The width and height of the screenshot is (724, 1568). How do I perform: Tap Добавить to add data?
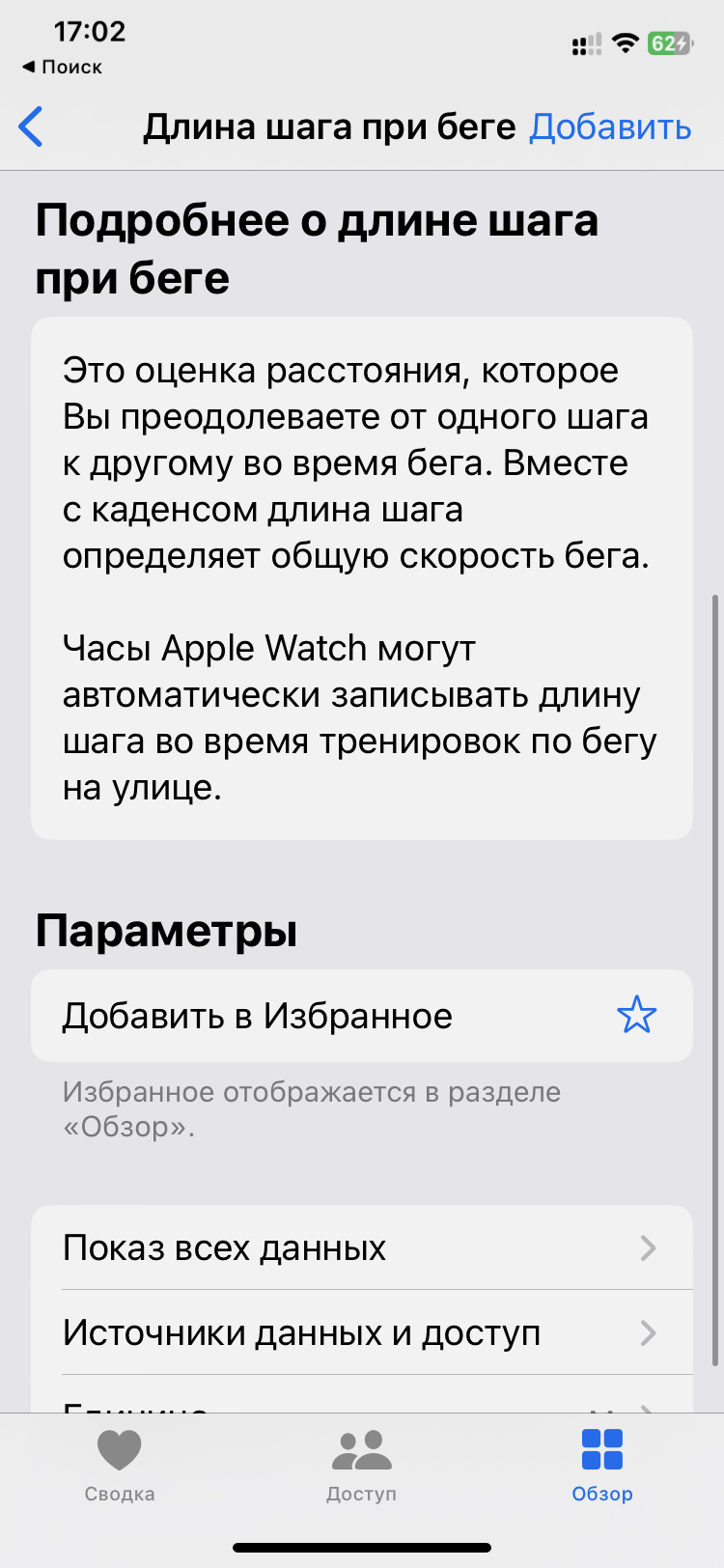pyautogui.click(x=610, y=126)
